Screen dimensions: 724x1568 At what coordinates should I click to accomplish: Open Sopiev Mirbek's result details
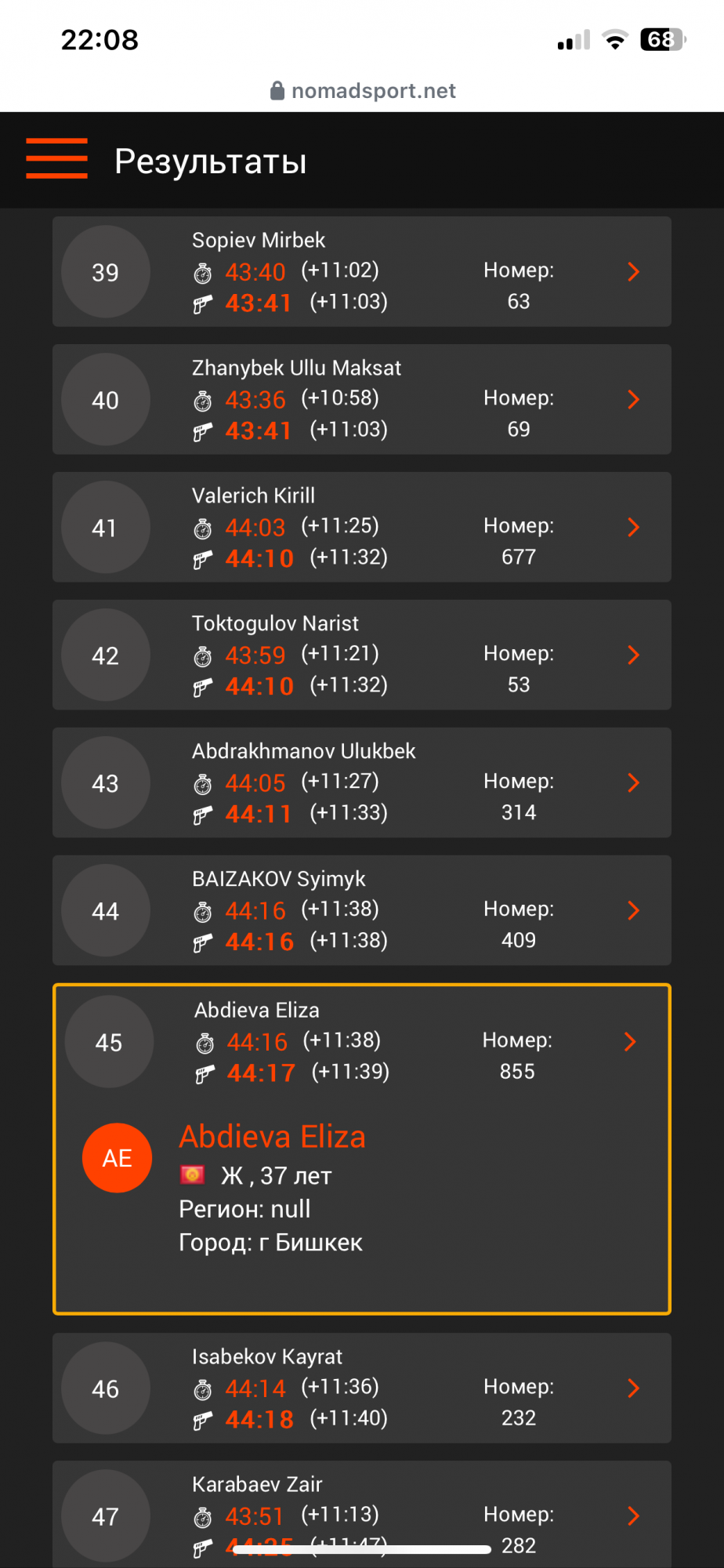(633, 272)
